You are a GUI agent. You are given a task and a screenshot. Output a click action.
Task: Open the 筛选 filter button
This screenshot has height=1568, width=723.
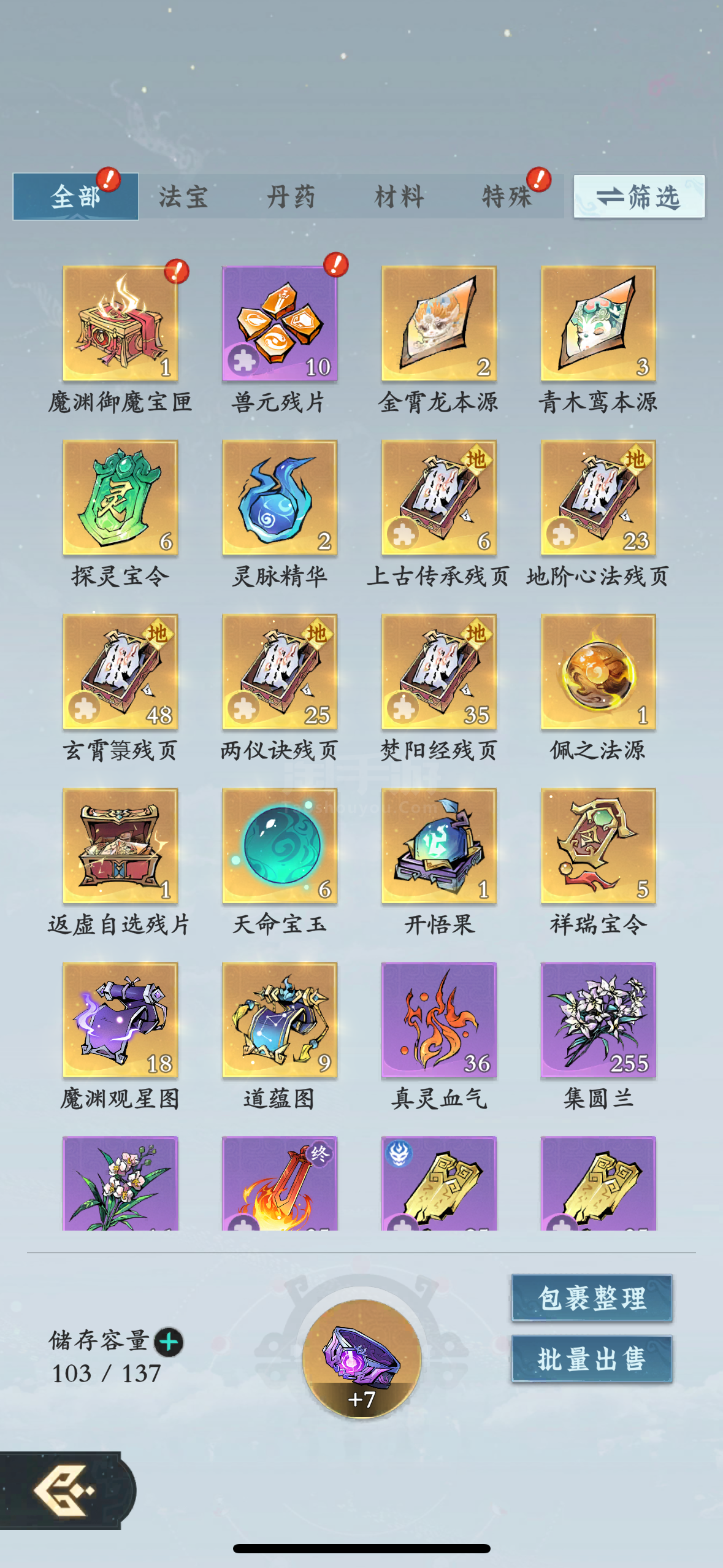click(639, 197)
